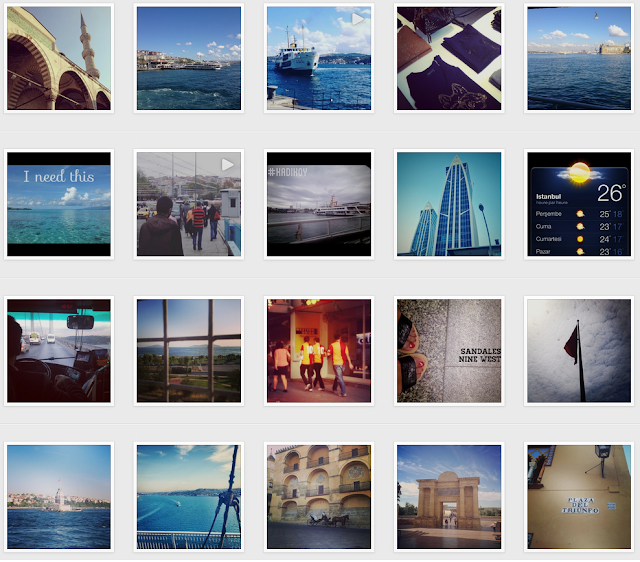Screen dimensions: 640x562
Task: Open the window sea view photo
Action: (189, 350)
